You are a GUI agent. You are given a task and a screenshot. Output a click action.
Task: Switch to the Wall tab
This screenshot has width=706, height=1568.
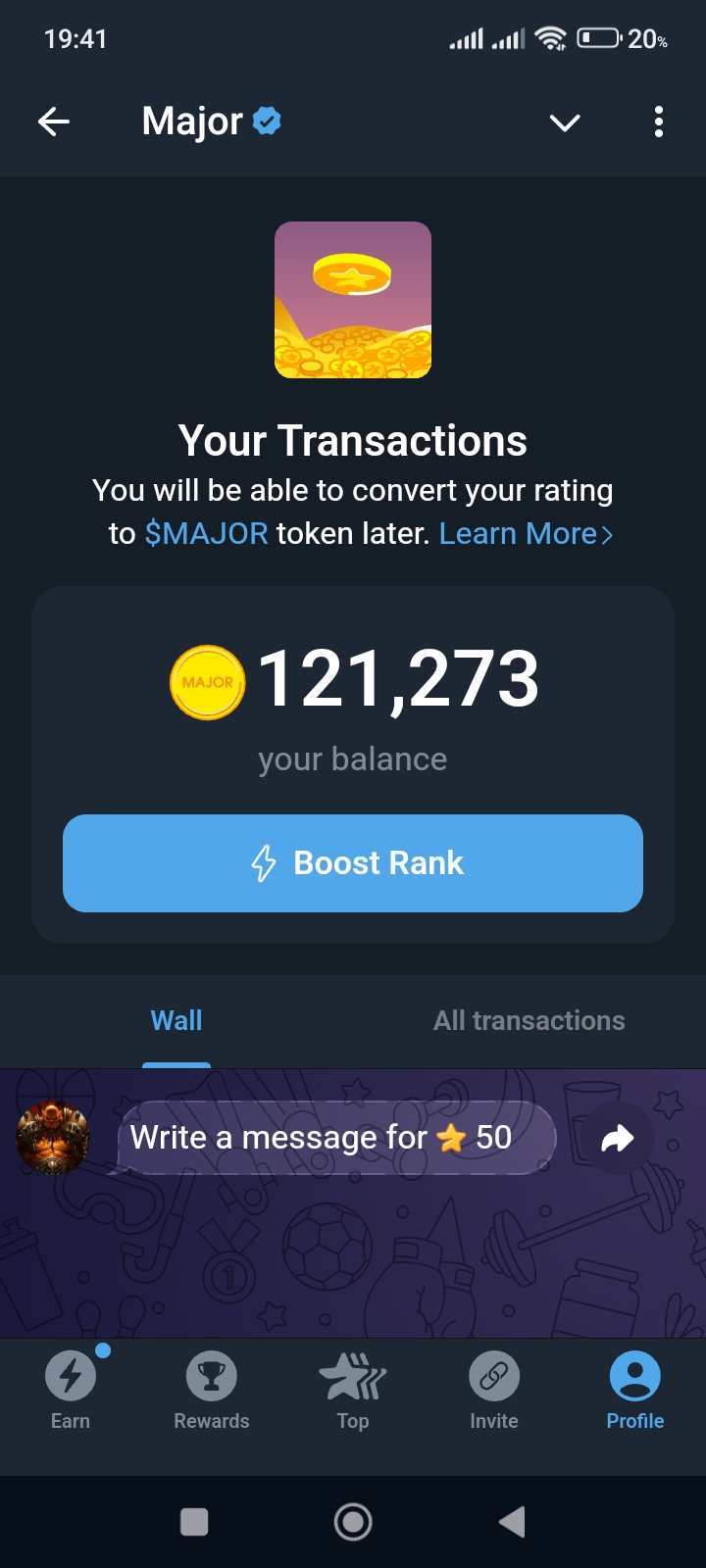(x=176, y=1021)
